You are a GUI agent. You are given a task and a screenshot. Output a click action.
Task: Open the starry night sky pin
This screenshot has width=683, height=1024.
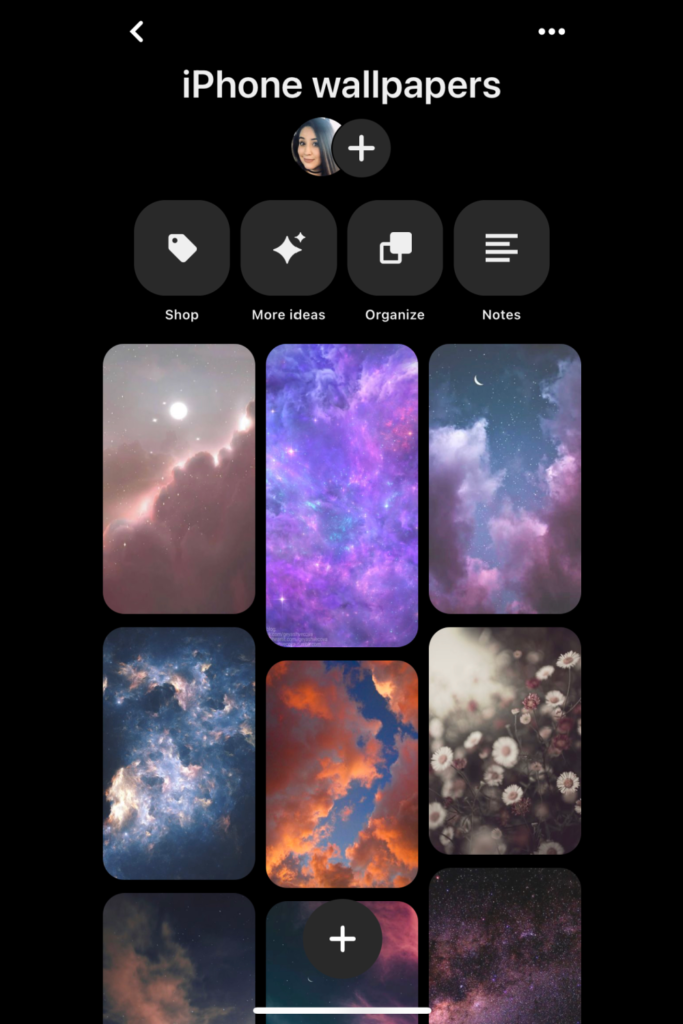[505, 945]
